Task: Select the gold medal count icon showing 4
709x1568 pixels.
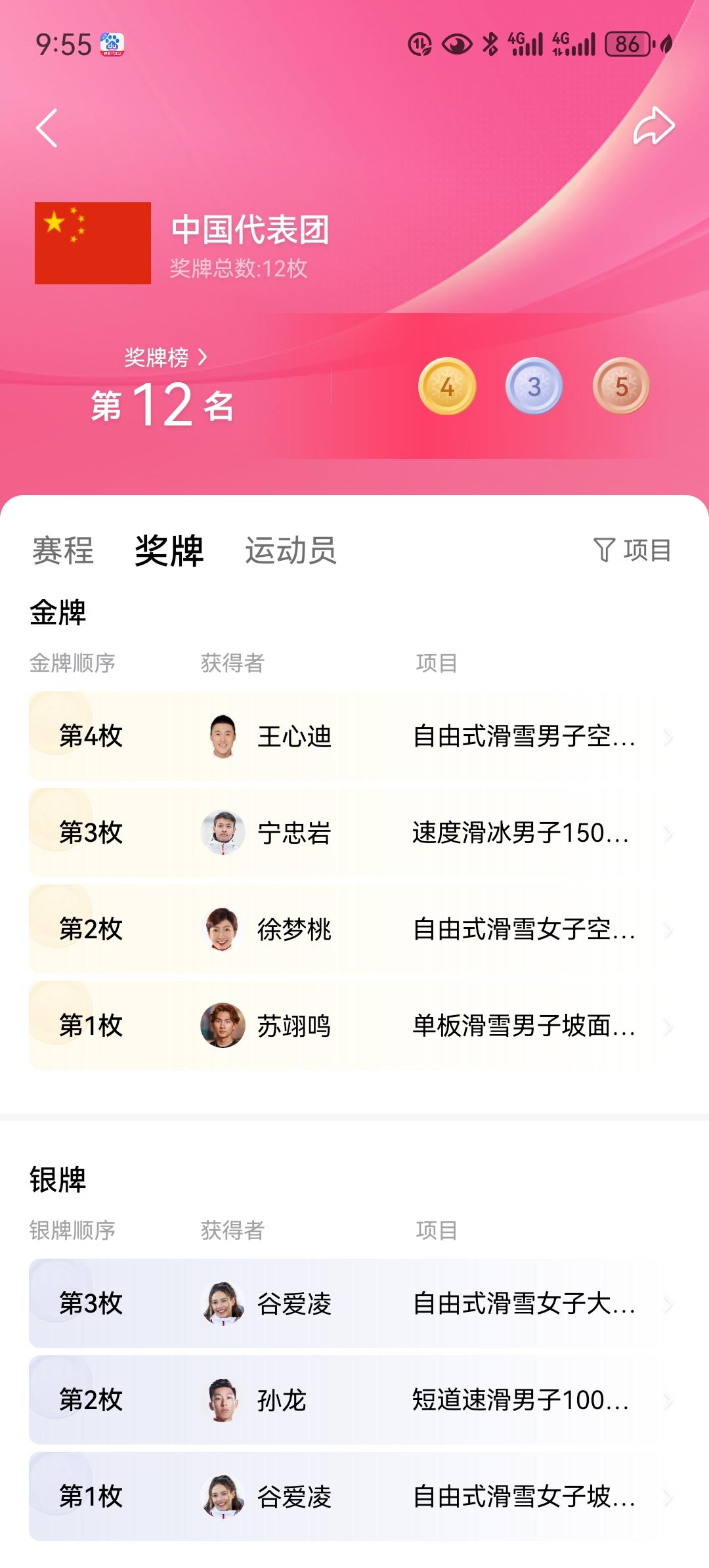Action: pos(447,387)
